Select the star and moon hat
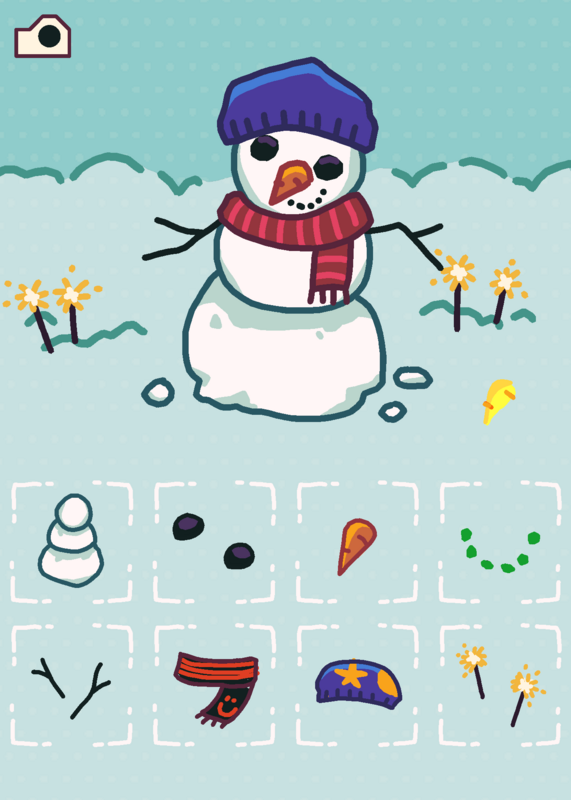 coord(357,685)
